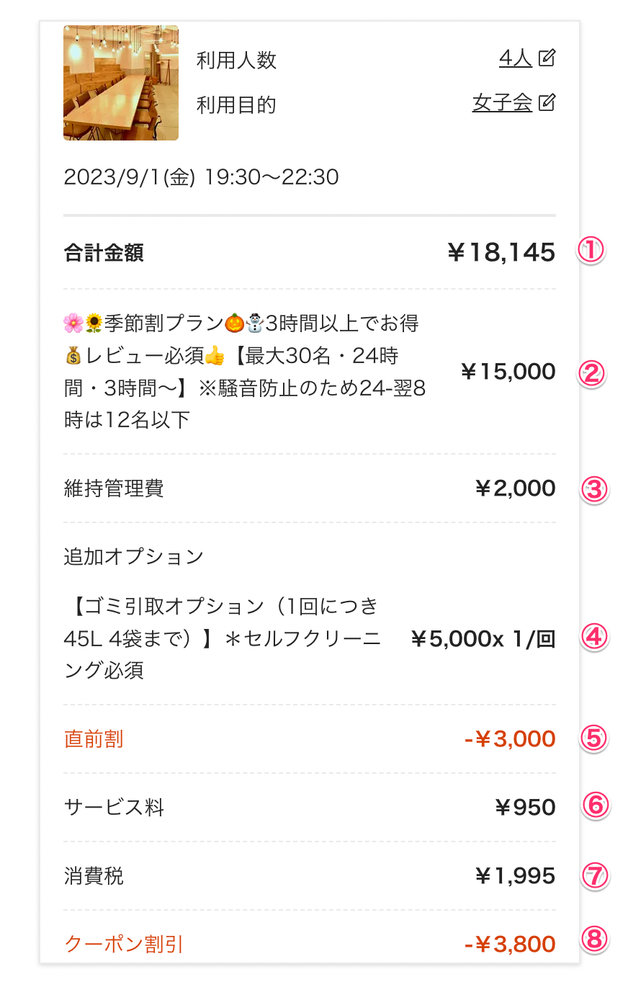
Task: Edit the 利用人数 value of 4人
Action: pyautogui.click(x=546, y=59)
